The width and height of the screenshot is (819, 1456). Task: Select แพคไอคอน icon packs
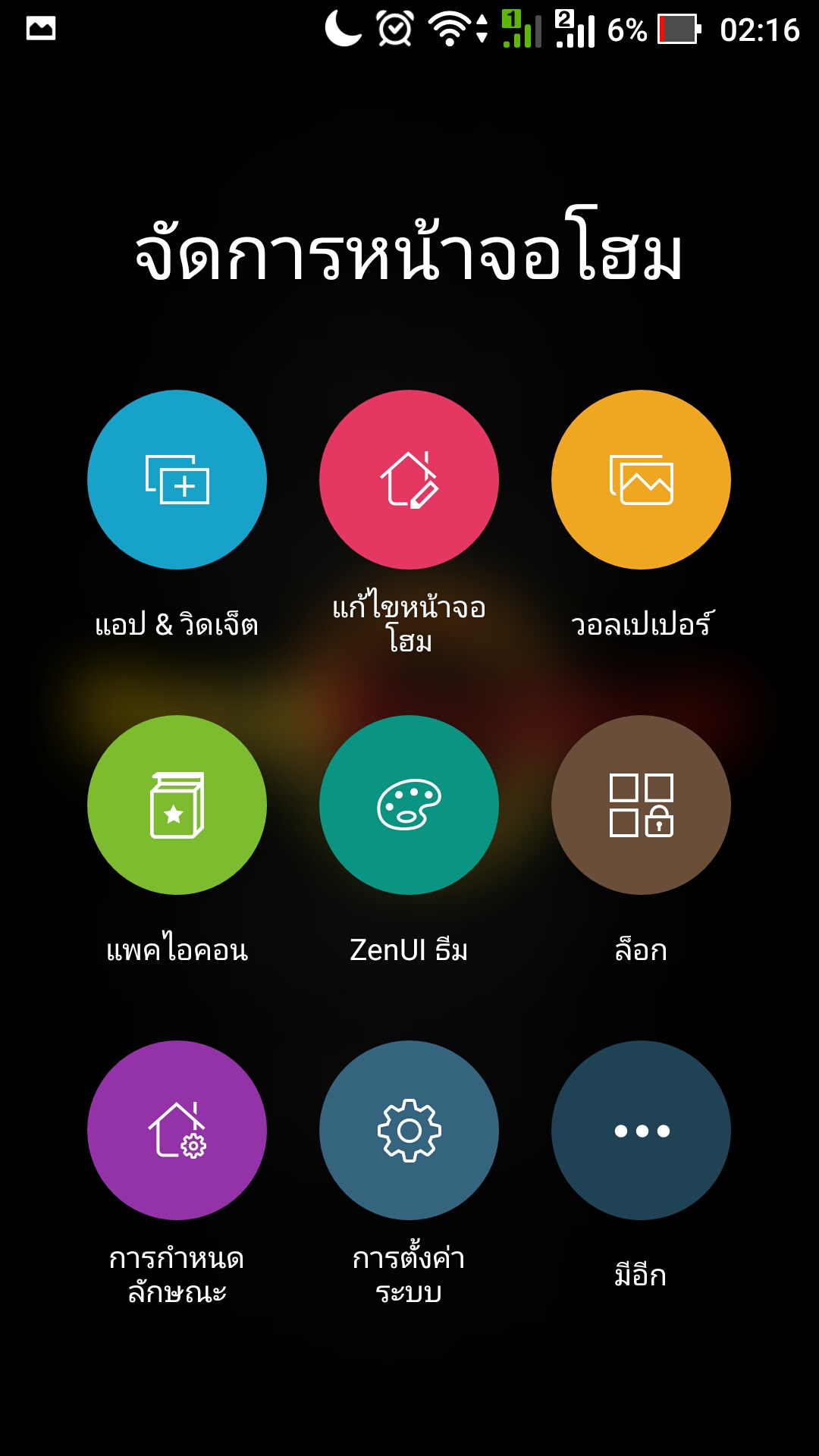pos(177,805)
